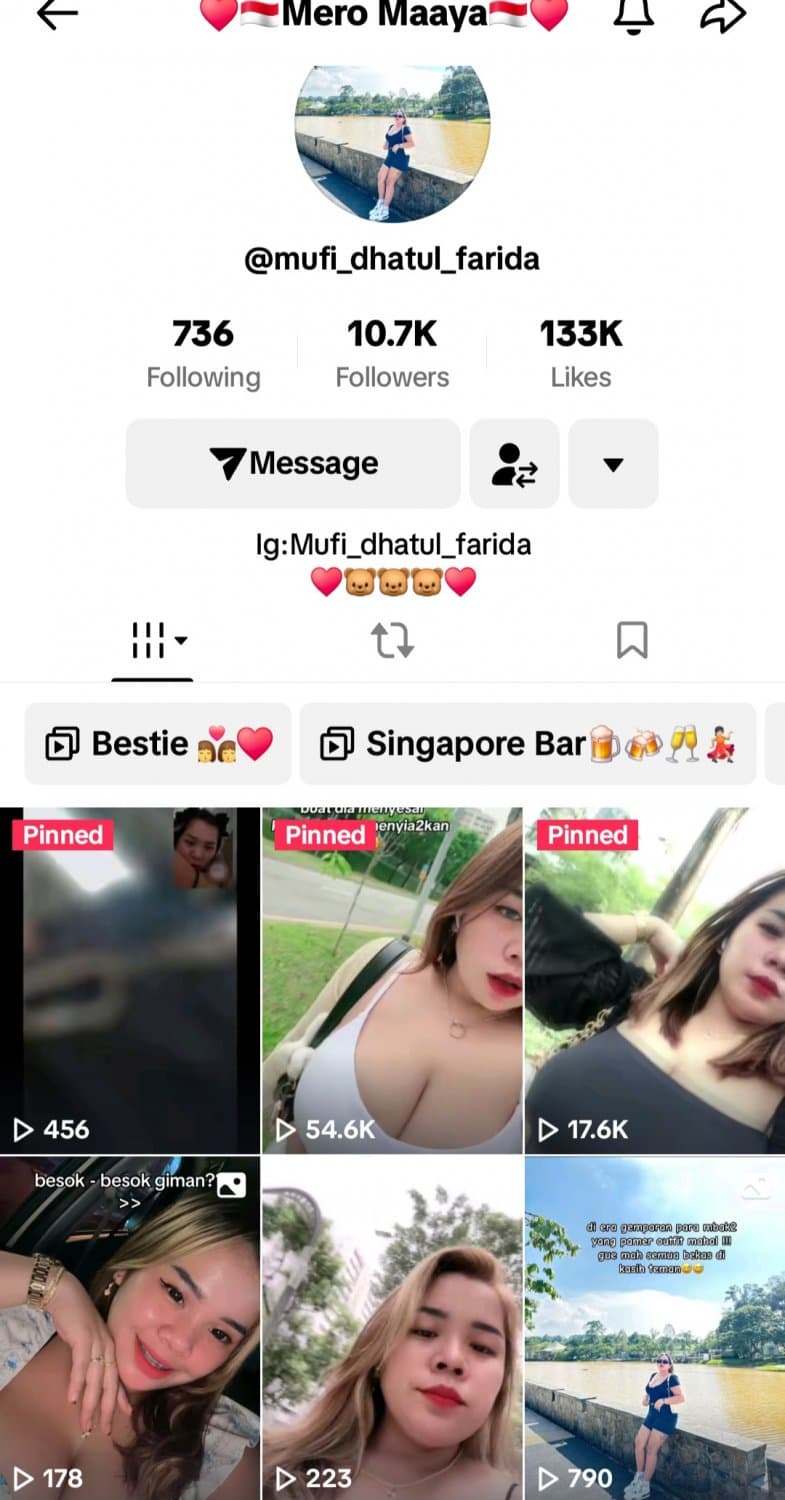Open the suggested accounts icon beside Message
Viewport: 785px width, 1500px height.
tap(514, 463)
